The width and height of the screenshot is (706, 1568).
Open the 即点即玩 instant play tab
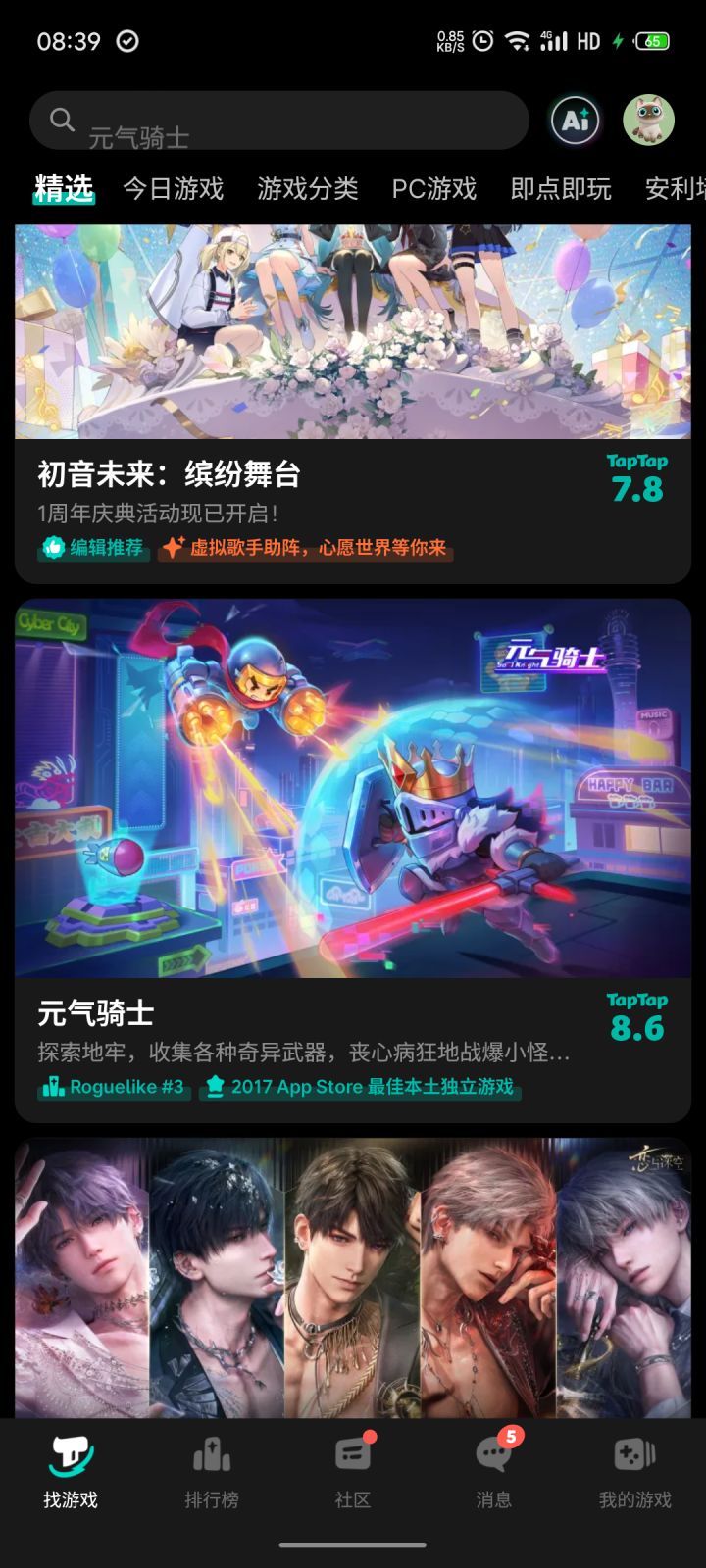[561, 189]
